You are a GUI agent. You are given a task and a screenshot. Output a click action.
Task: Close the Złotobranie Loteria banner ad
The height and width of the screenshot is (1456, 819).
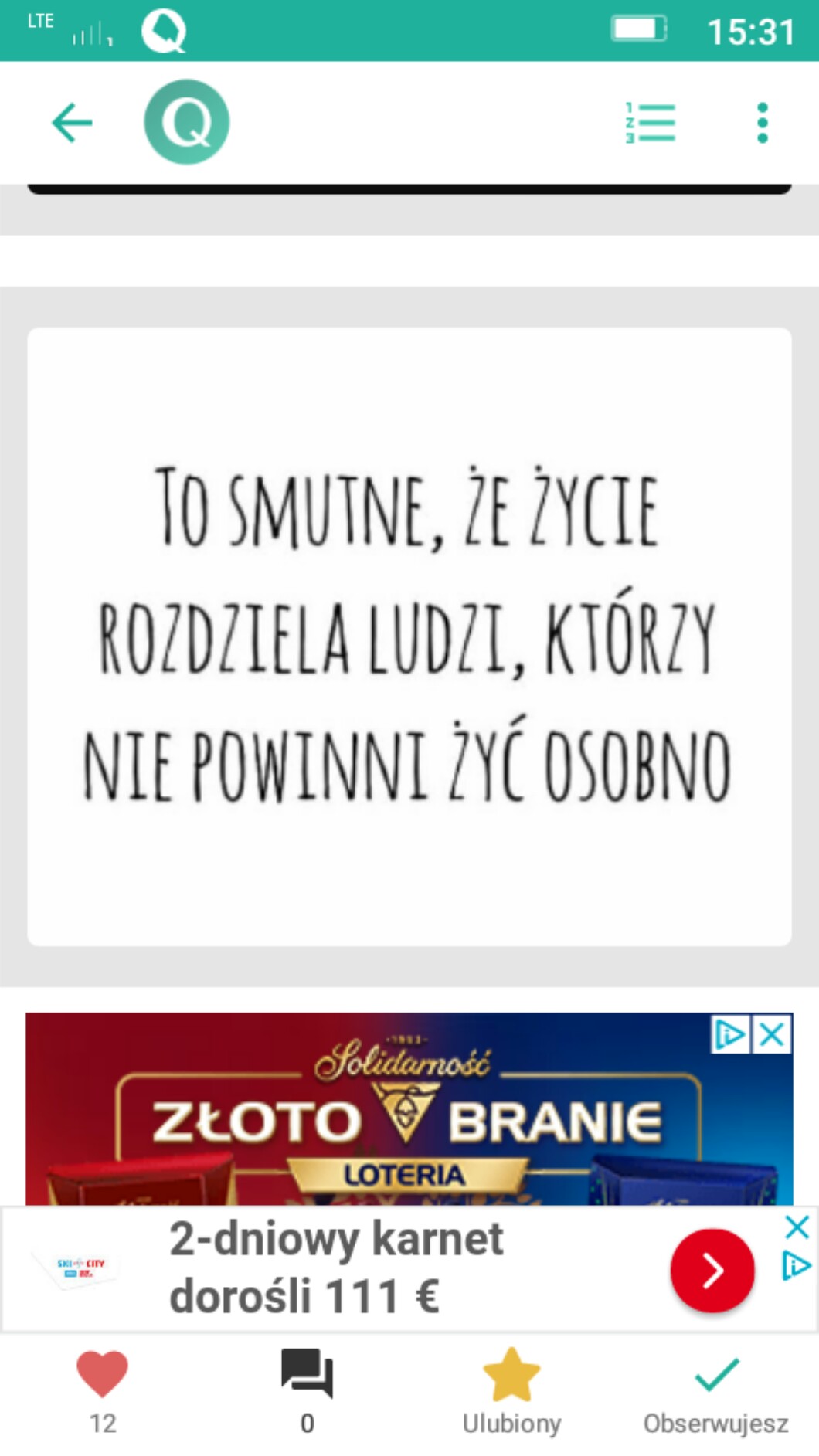click(x=772, y=1034)
